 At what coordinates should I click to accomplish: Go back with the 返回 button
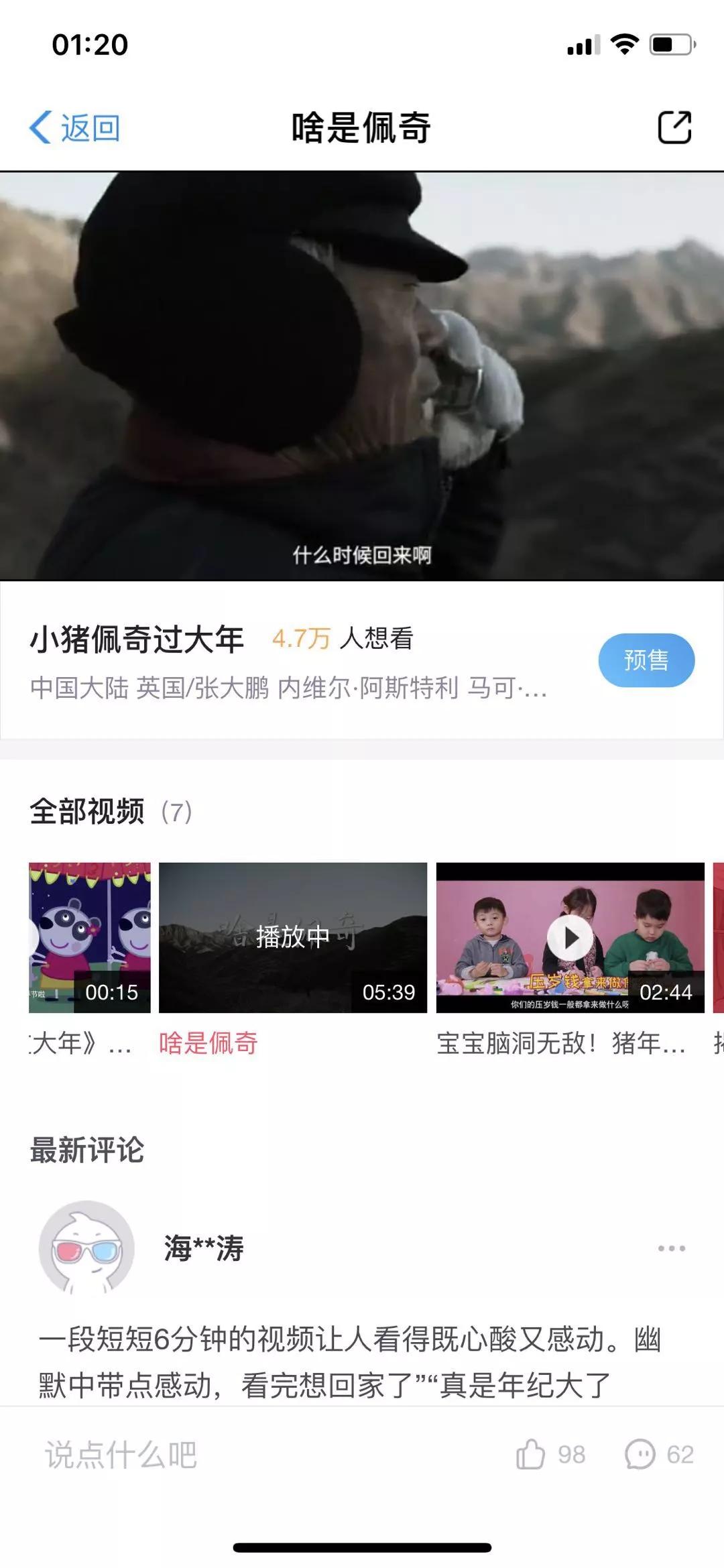tap(75, 127)
